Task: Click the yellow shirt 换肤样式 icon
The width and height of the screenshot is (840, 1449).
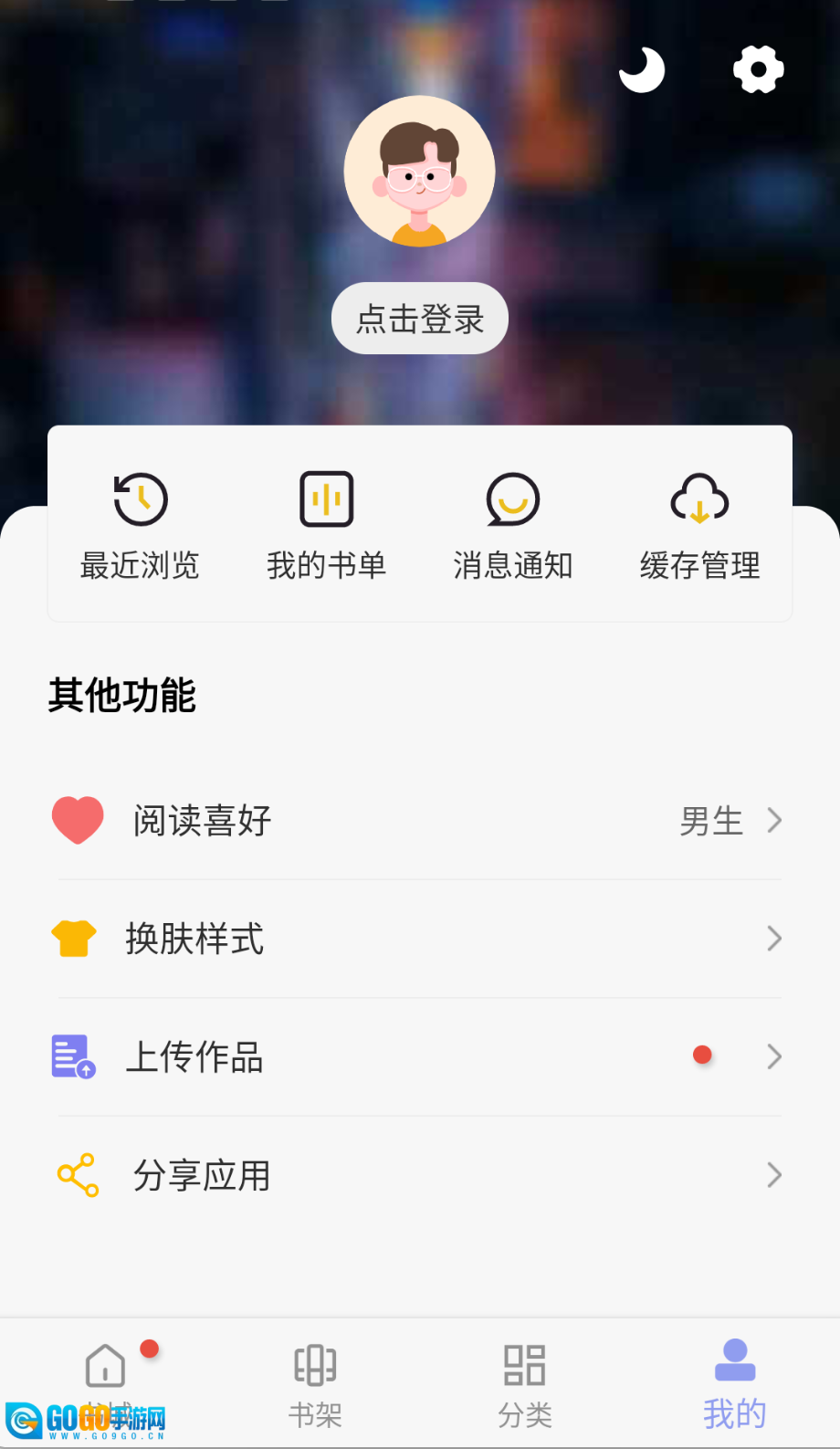Action: point(73,938)
